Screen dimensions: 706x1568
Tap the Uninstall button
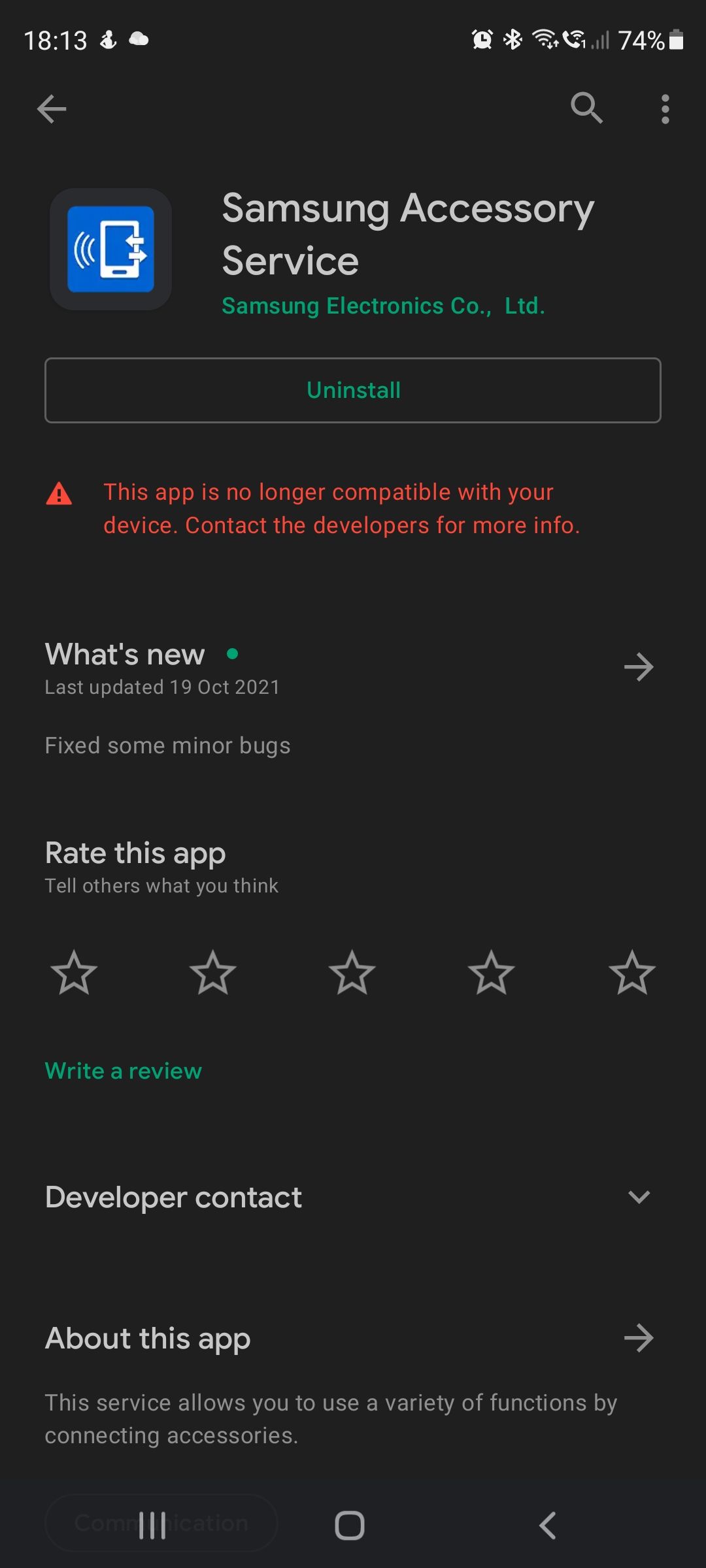(353, 390)
